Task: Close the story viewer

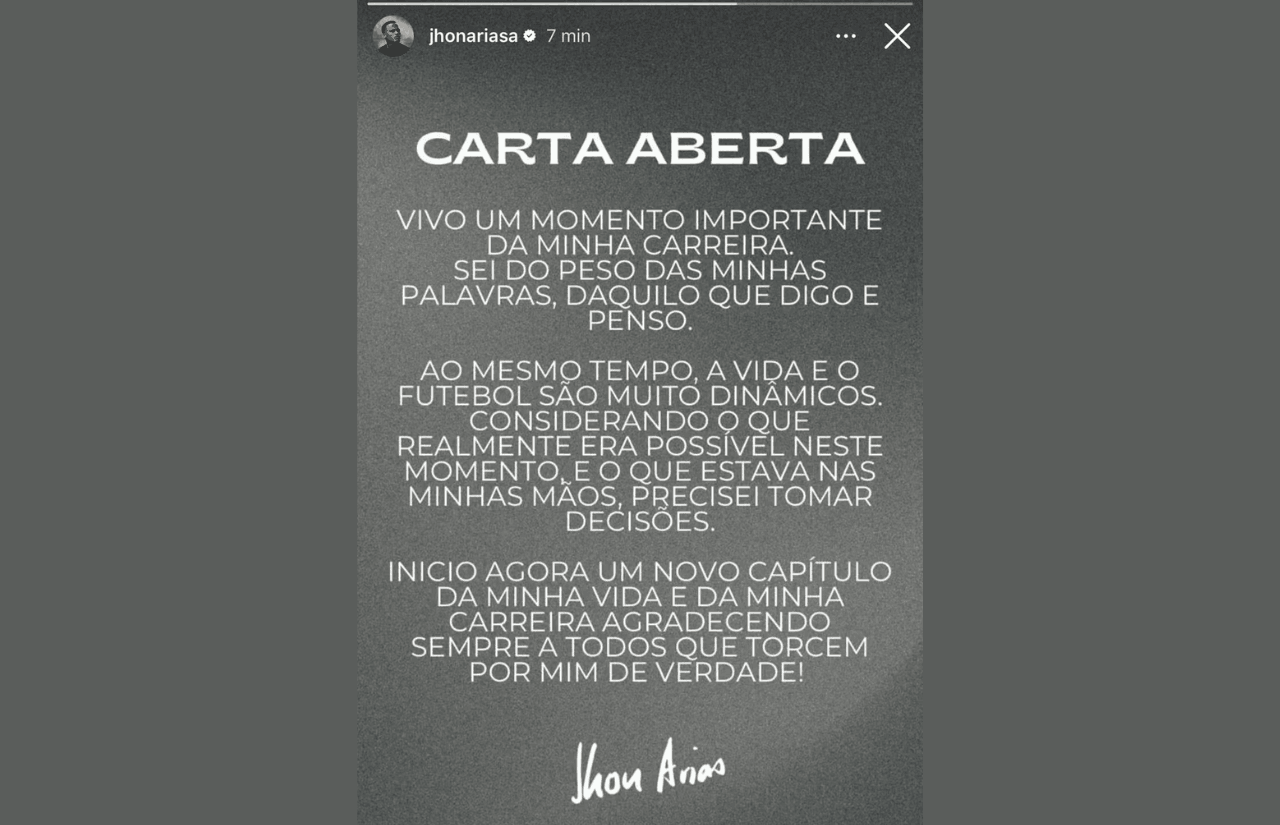Action: 897,37
